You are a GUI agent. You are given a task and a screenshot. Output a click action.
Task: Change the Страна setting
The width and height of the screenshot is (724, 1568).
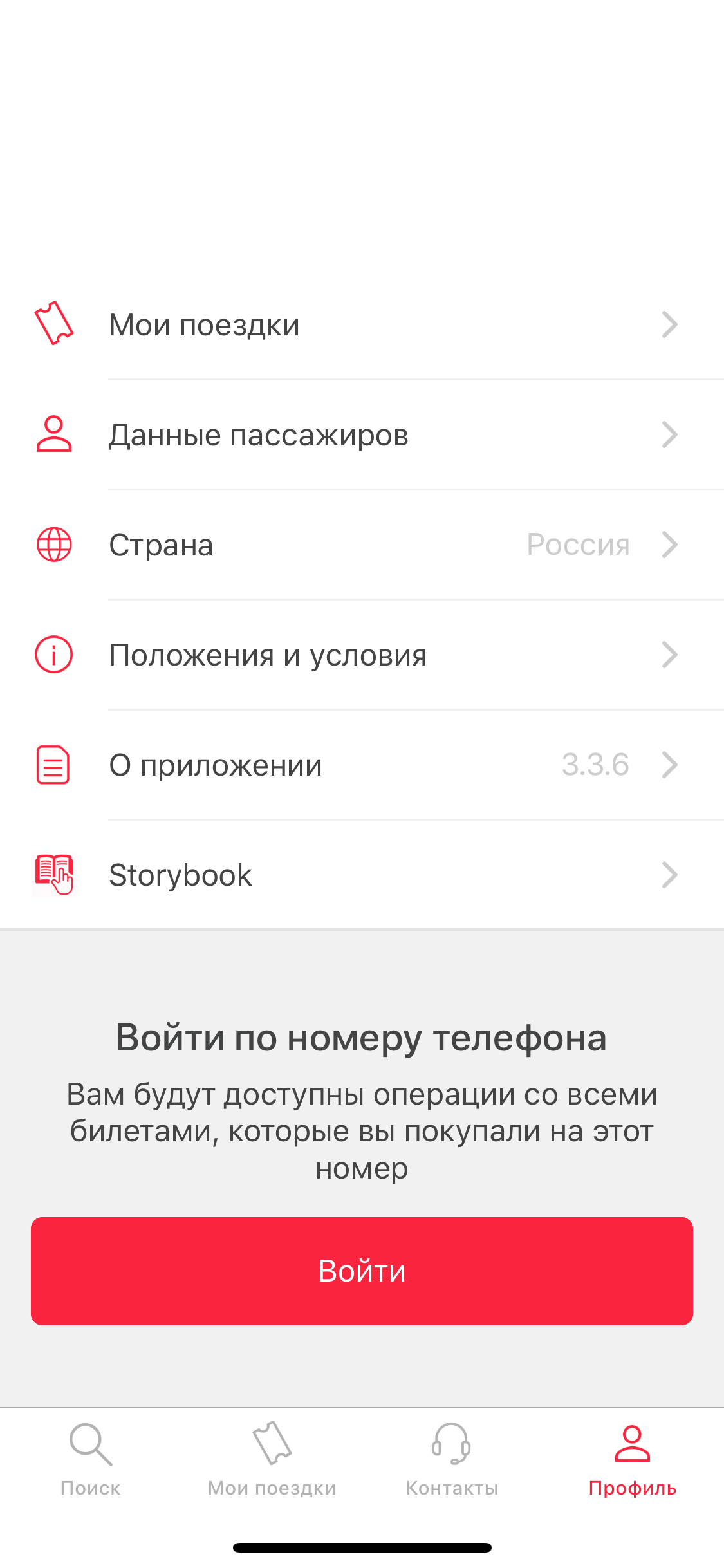pos(360,545)
